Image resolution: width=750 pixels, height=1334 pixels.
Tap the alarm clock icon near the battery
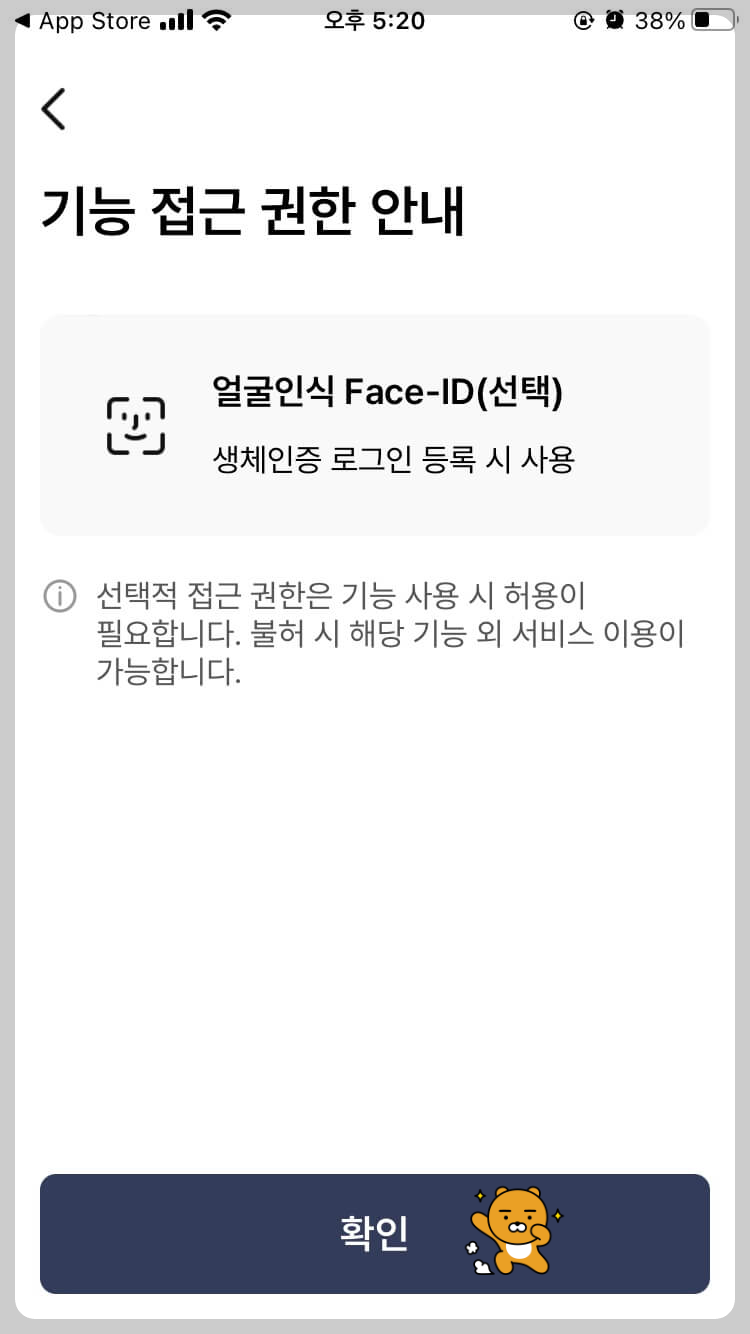(x=616, y=20)
